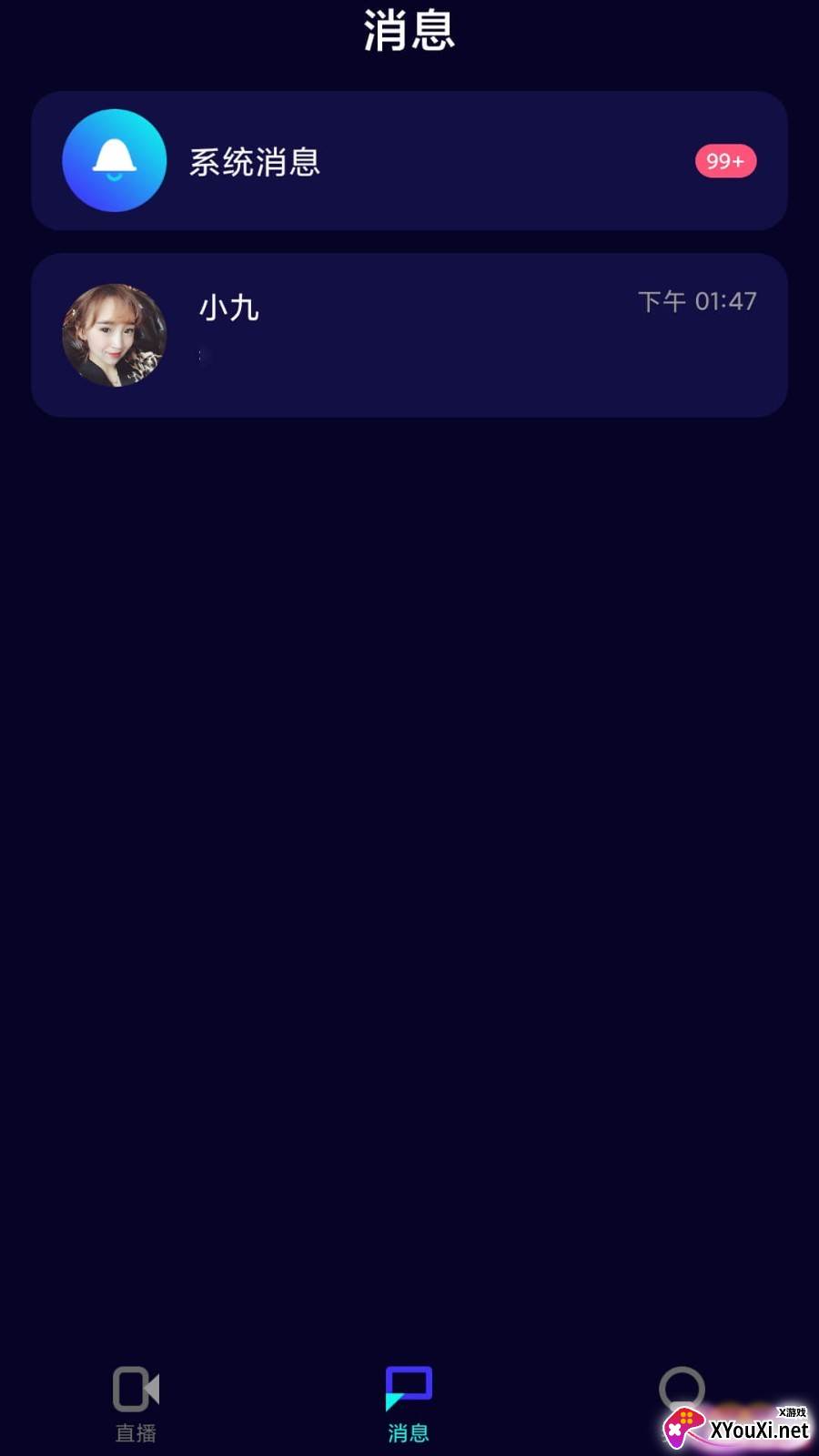
Task: Open the 系统消息 conversation
Action: pos(409,161)
